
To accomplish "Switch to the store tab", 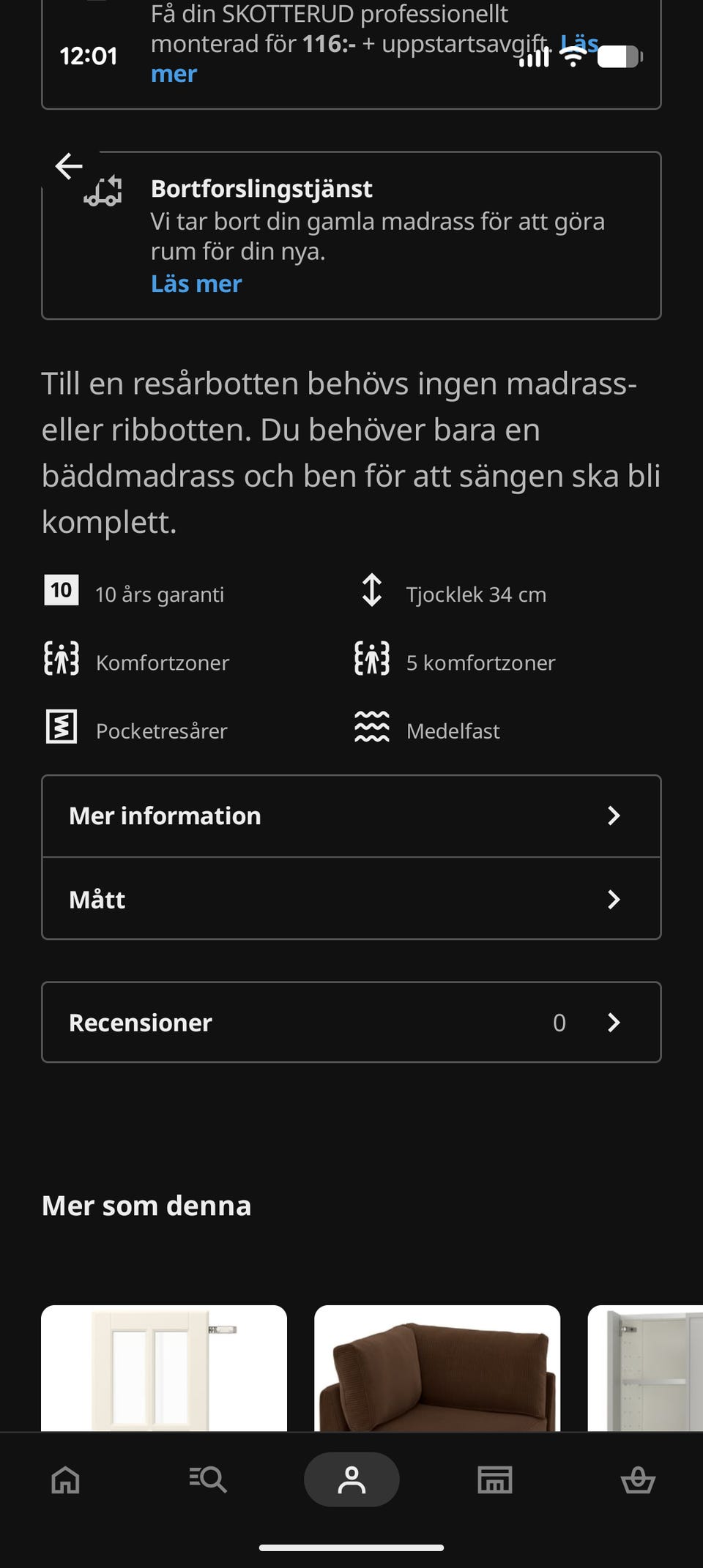I will (495, 1479).
